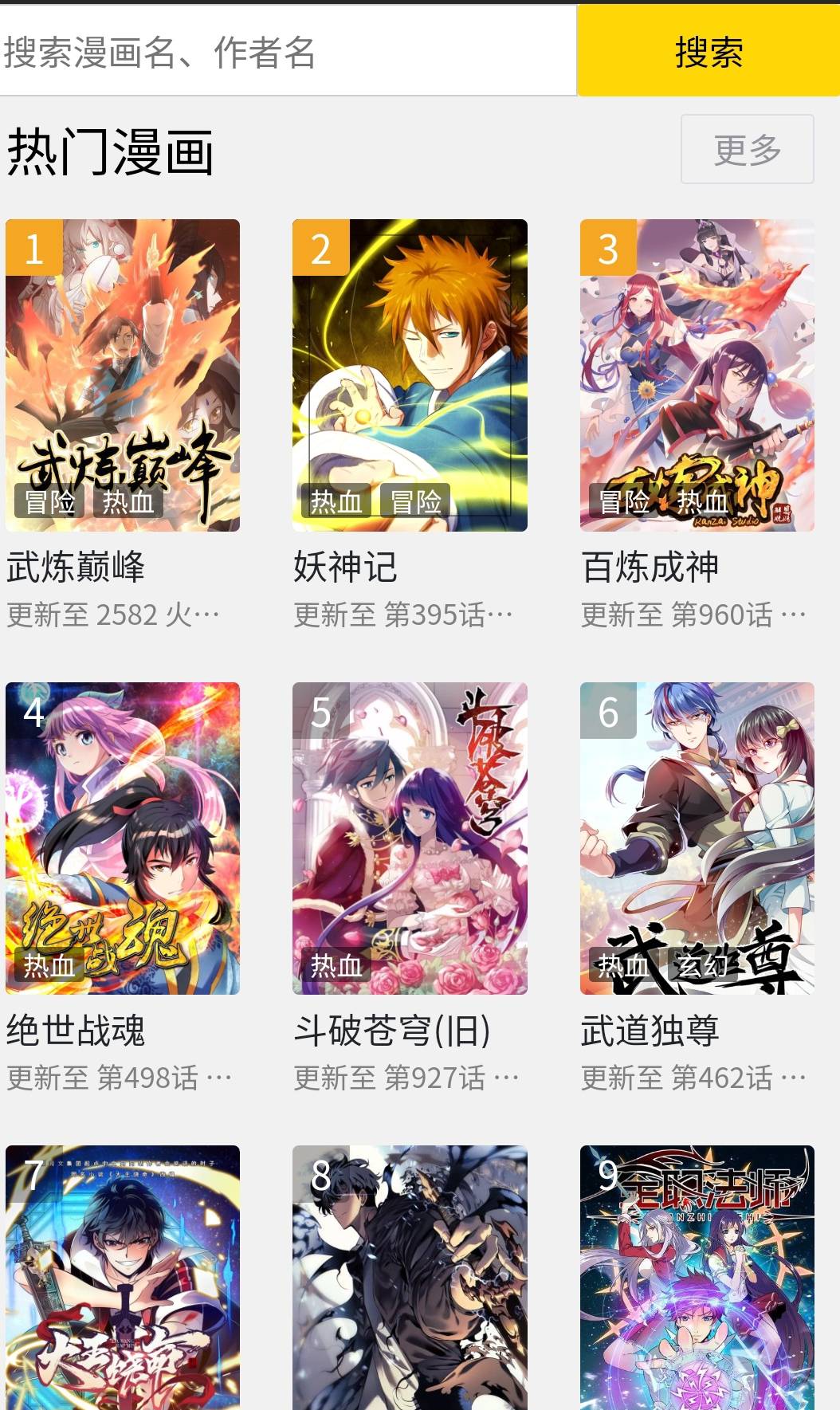
Task: Select the manga 绝世战魂
Action: click(123, 838)
